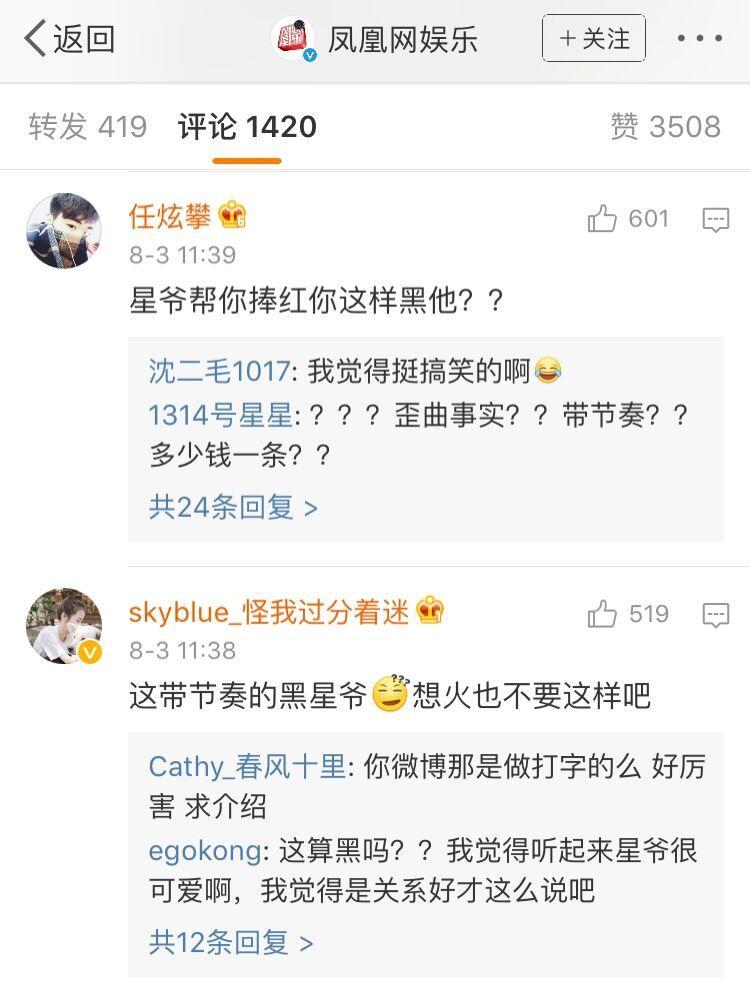Image resolution: width=750 pixels, height=986 pixels.
Task: Expand 共12条回复 replies
Action: [x=231, y=941]
